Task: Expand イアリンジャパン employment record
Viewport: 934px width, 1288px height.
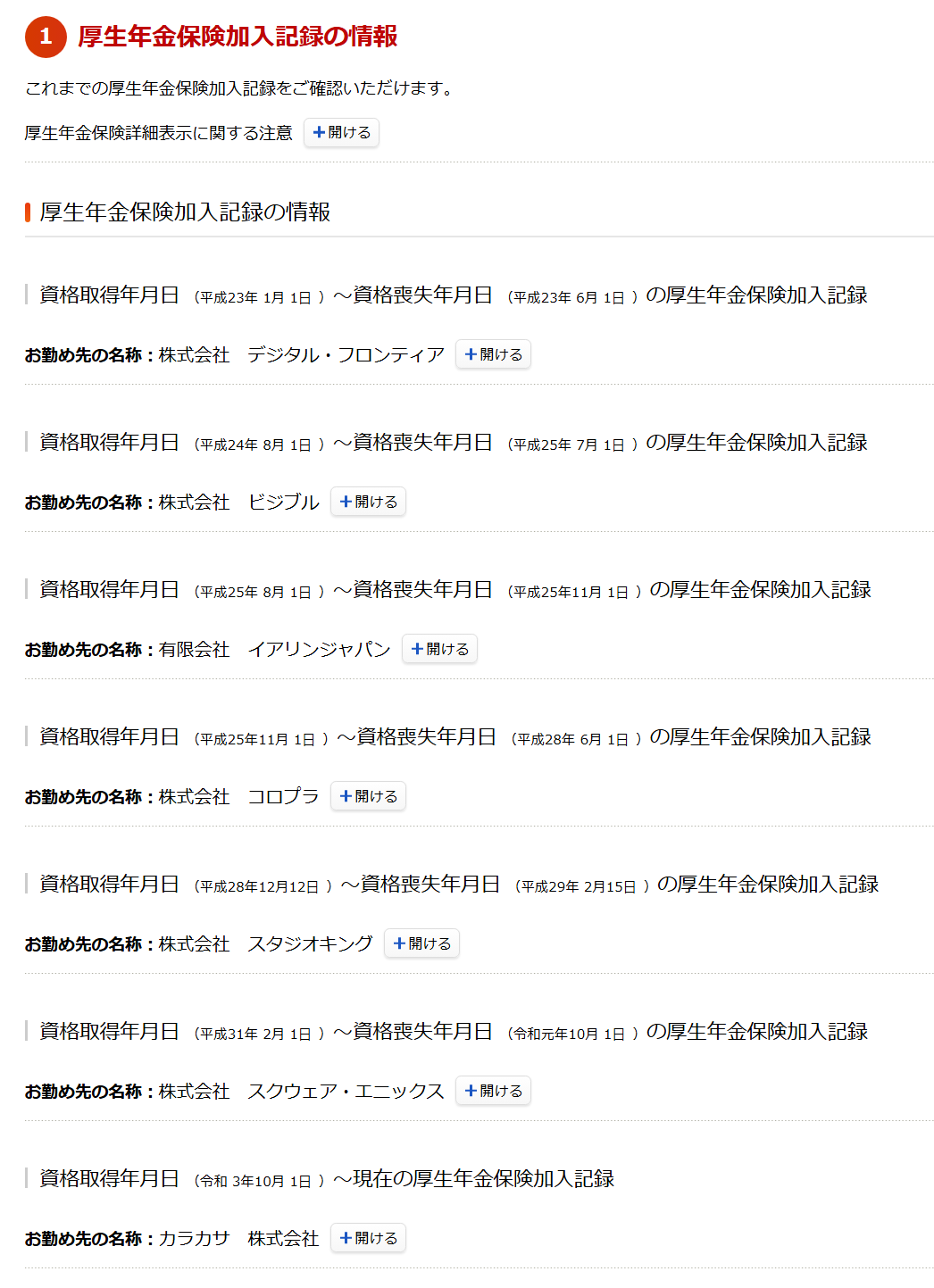Action: [439, 649]
